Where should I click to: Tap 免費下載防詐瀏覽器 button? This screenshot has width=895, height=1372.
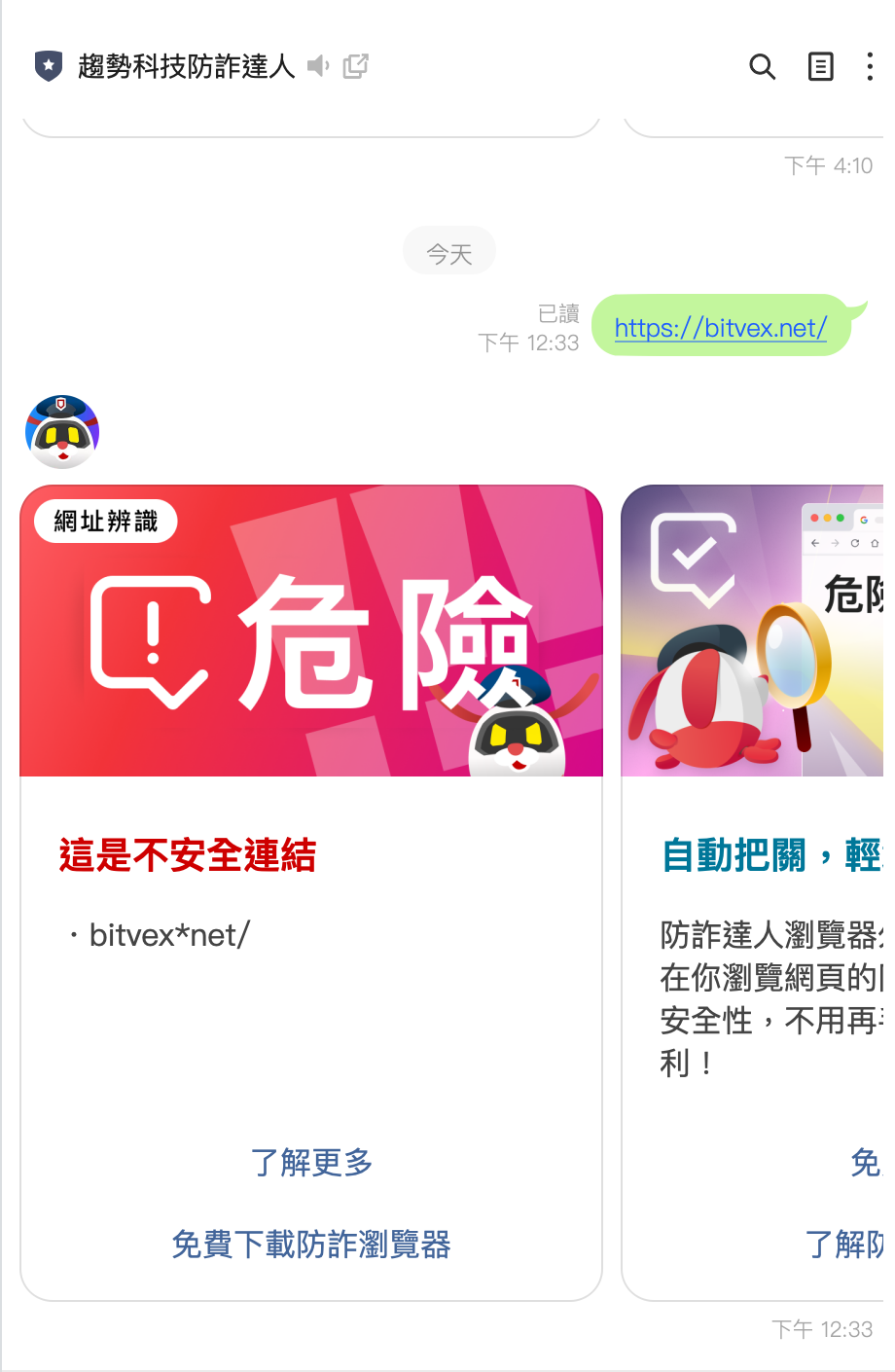(x=311, y=1244)
